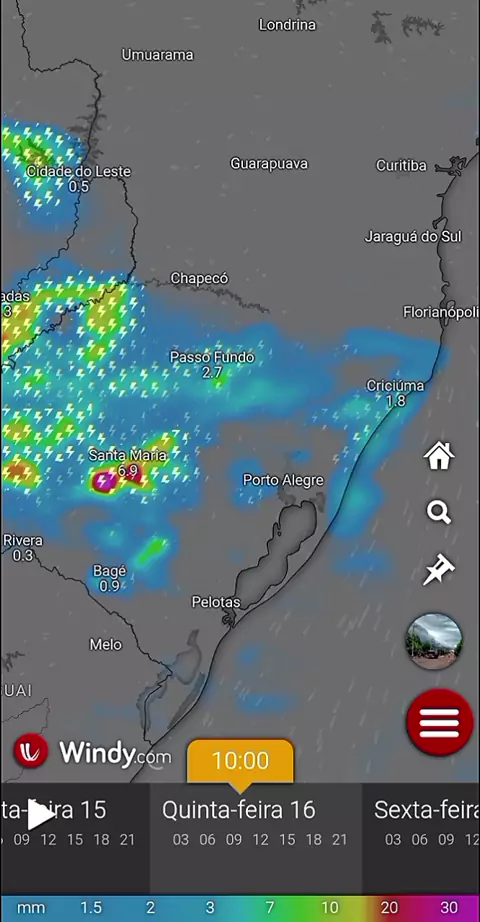
Task: Show forecast for Santa Maria on the map
Action: pos(128,455)
